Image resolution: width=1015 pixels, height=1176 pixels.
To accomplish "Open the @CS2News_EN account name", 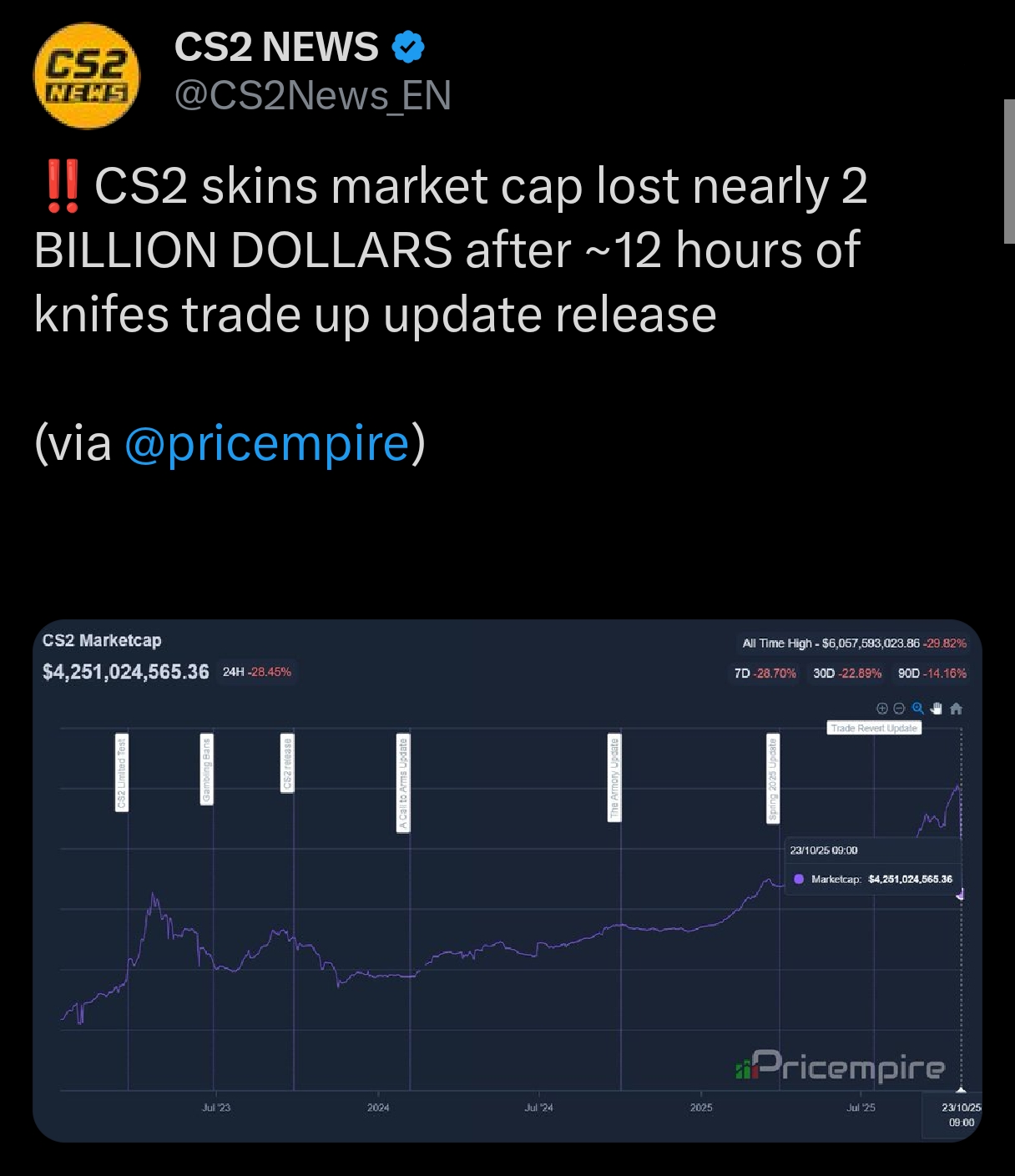I will click(312, 96).
